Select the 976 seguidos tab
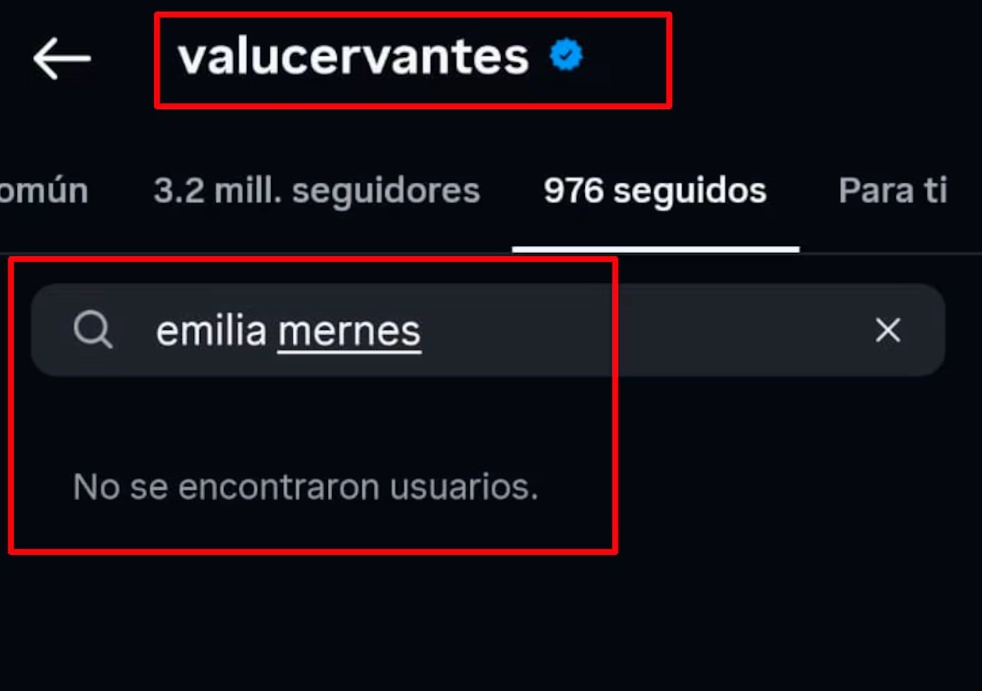This screenshot has width=982, height=691. point(655,190)
